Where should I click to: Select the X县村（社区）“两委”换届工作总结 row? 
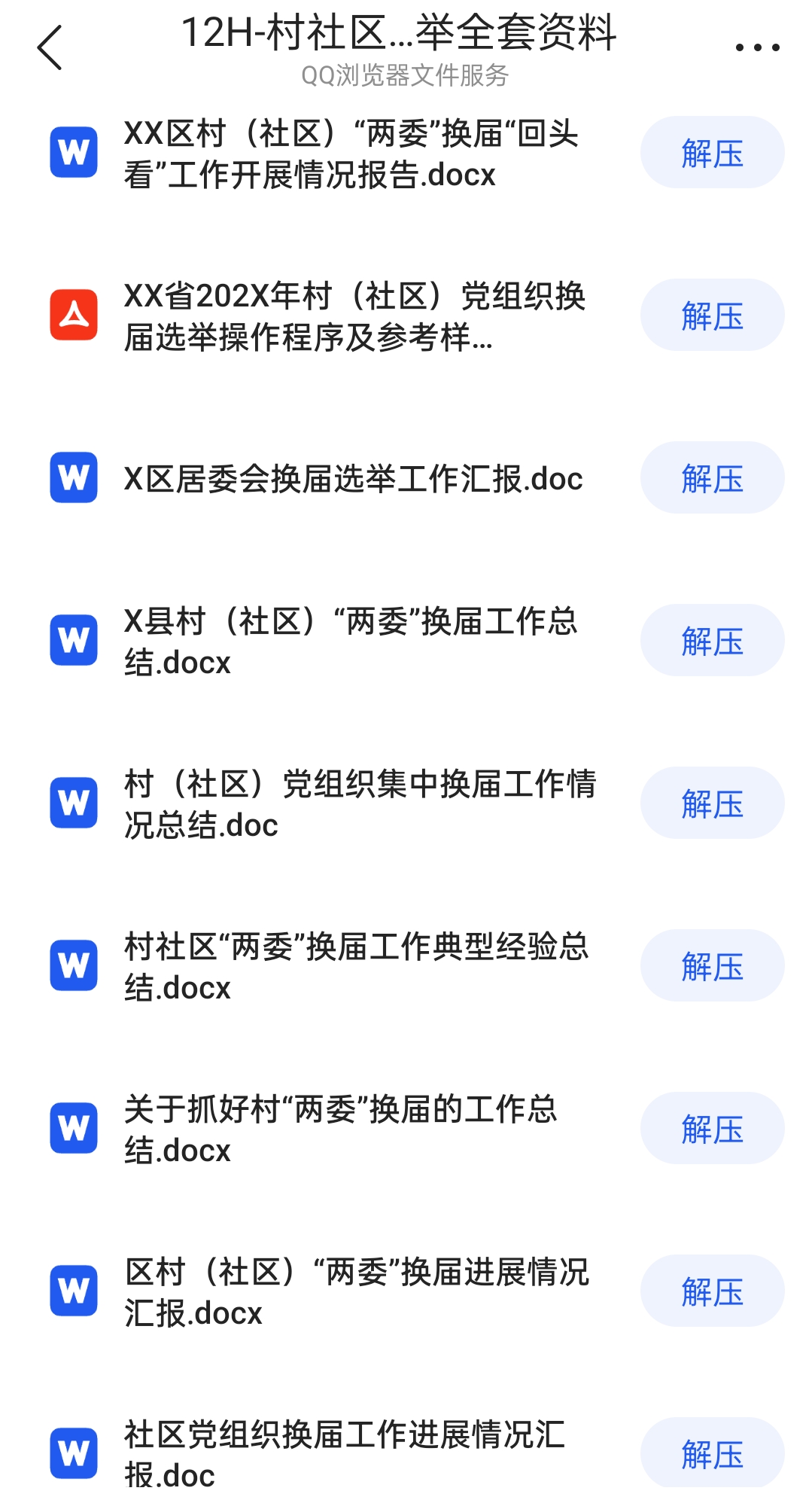[351, 642]
